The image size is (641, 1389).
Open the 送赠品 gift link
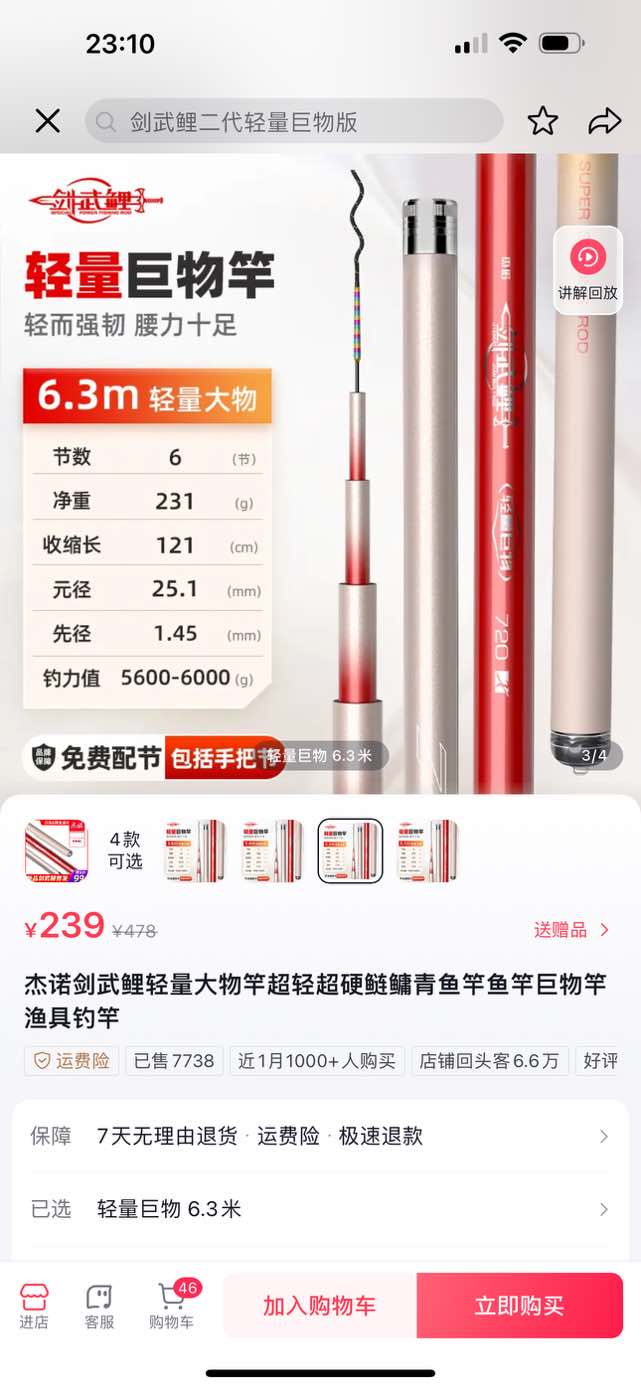click(571, 930)
